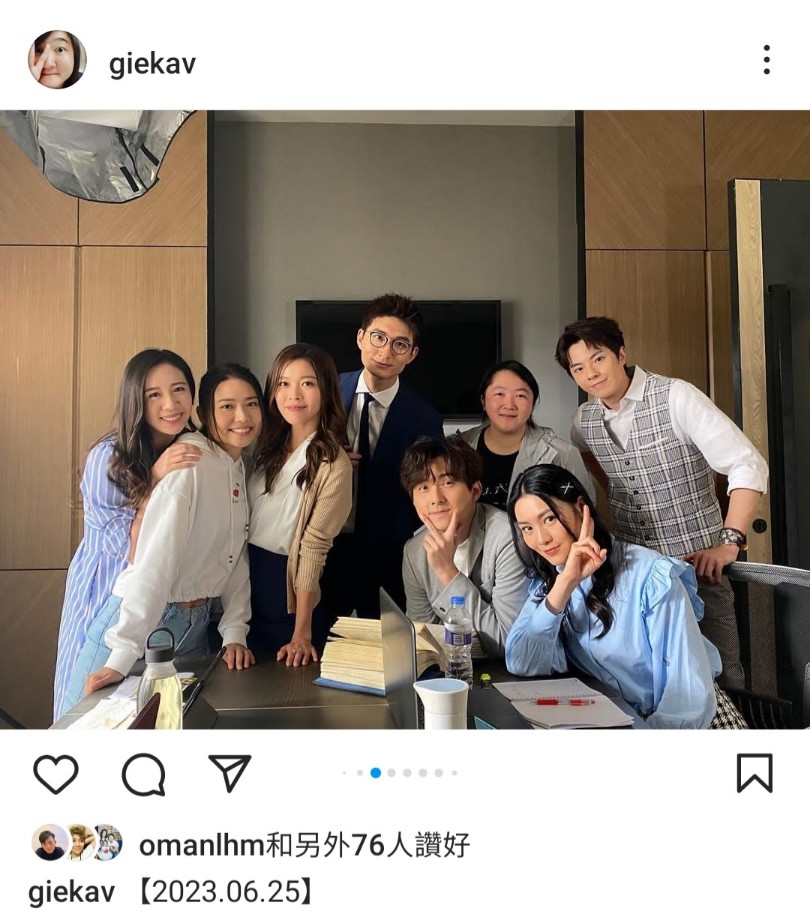Open the post's three-dot overflow menu

pyautogui.click(x=766, y=60)
